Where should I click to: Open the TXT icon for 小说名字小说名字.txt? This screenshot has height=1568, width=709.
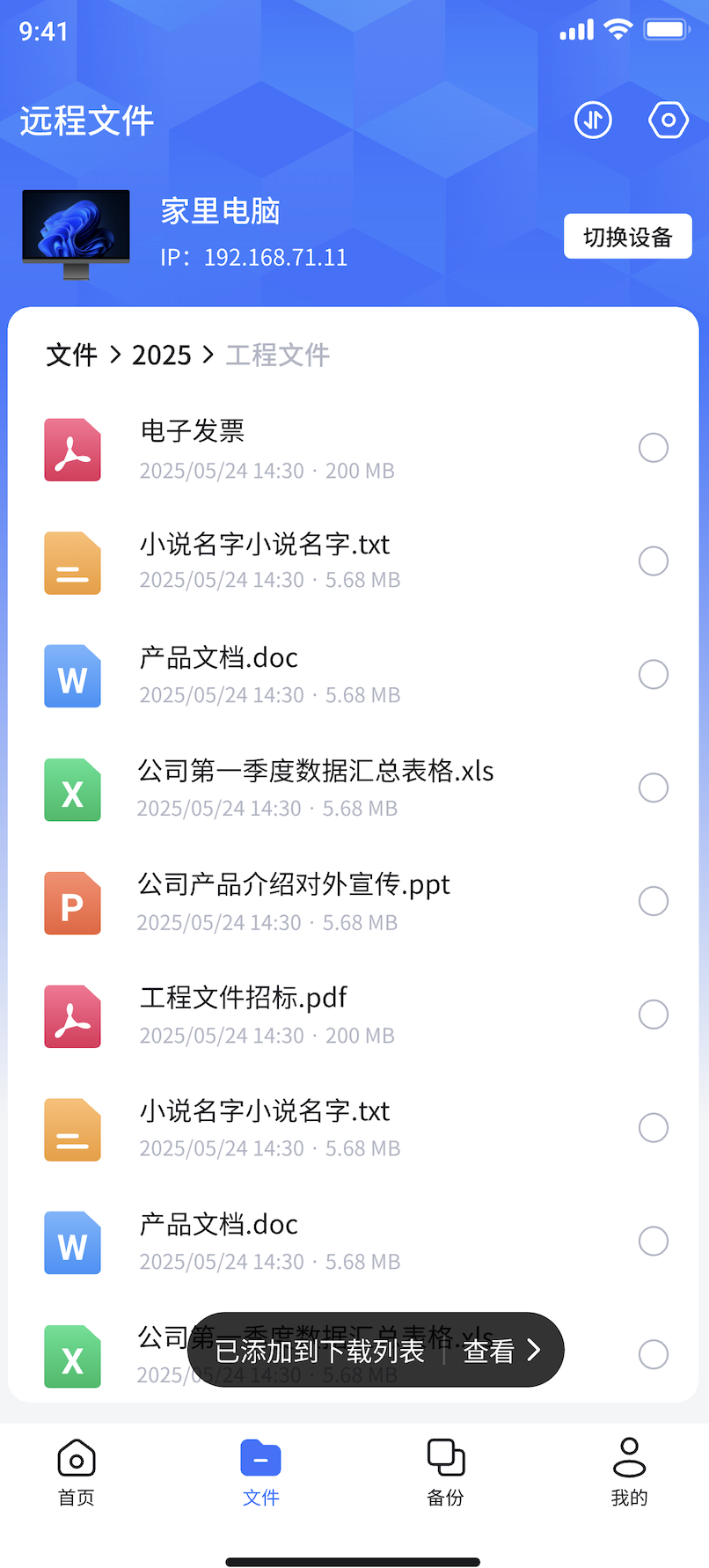pyautogui.click(x=72, y=562)
